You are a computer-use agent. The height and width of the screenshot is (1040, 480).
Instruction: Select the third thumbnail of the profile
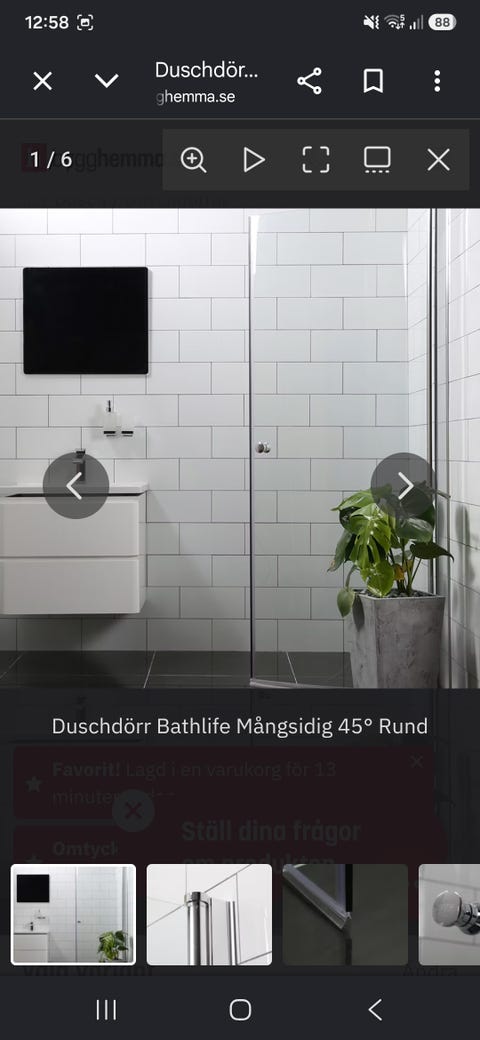click(x=345, y=914)
